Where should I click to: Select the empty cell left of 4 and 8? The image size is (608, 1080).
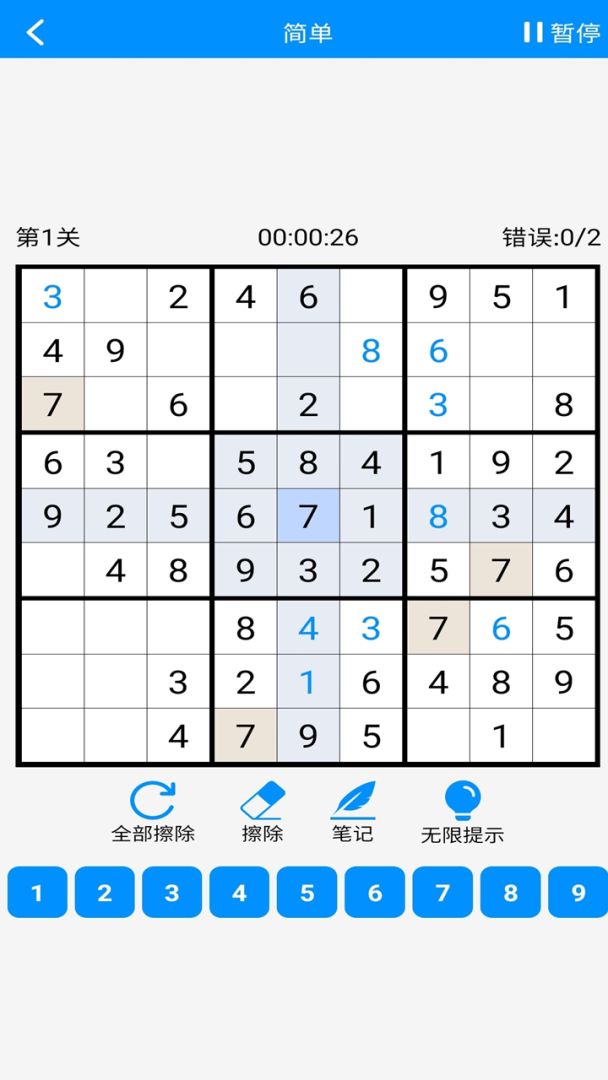52,572
